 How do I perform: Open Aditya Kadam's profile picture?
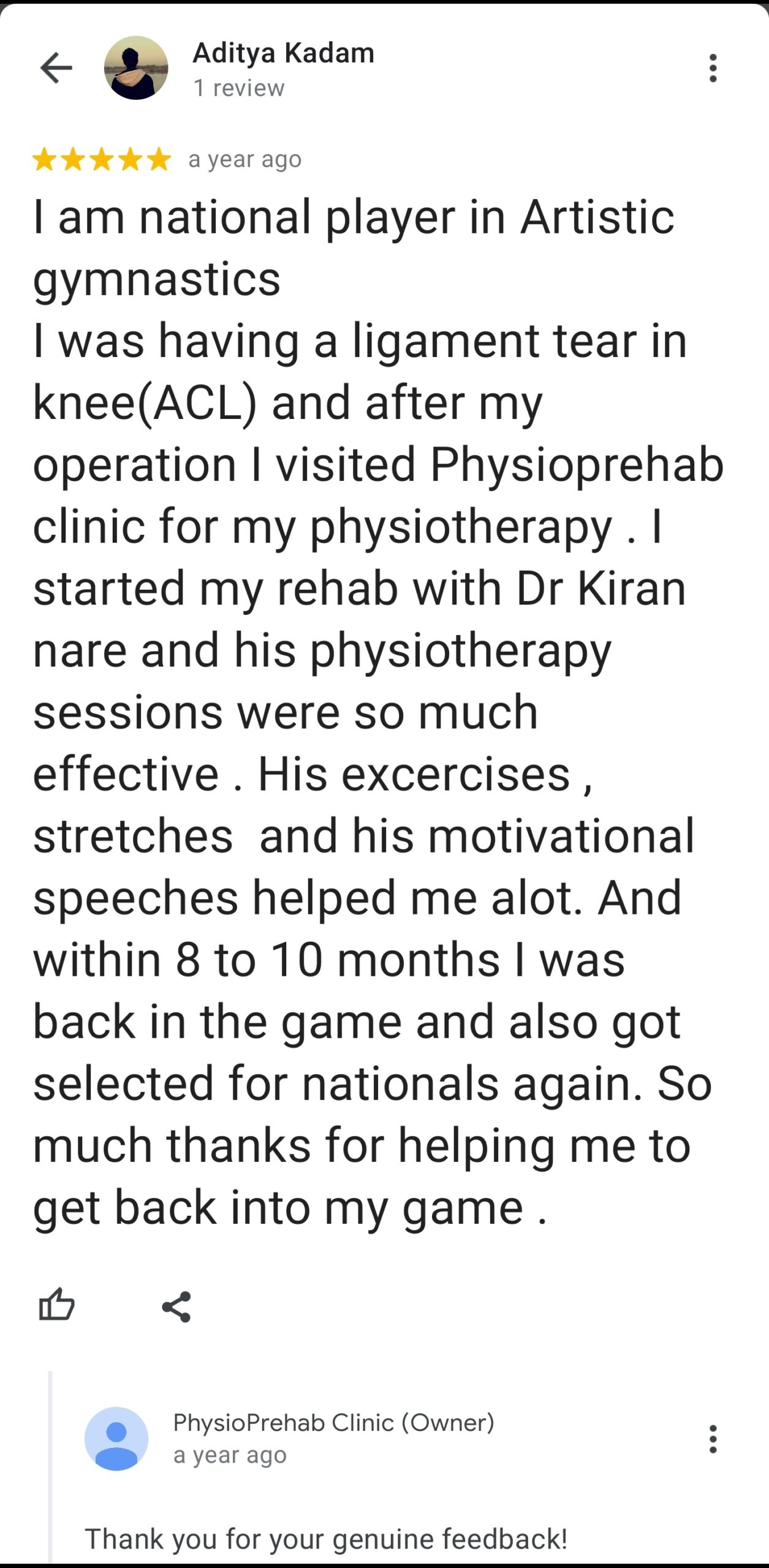pyautogui.click(x=136, y=67)
